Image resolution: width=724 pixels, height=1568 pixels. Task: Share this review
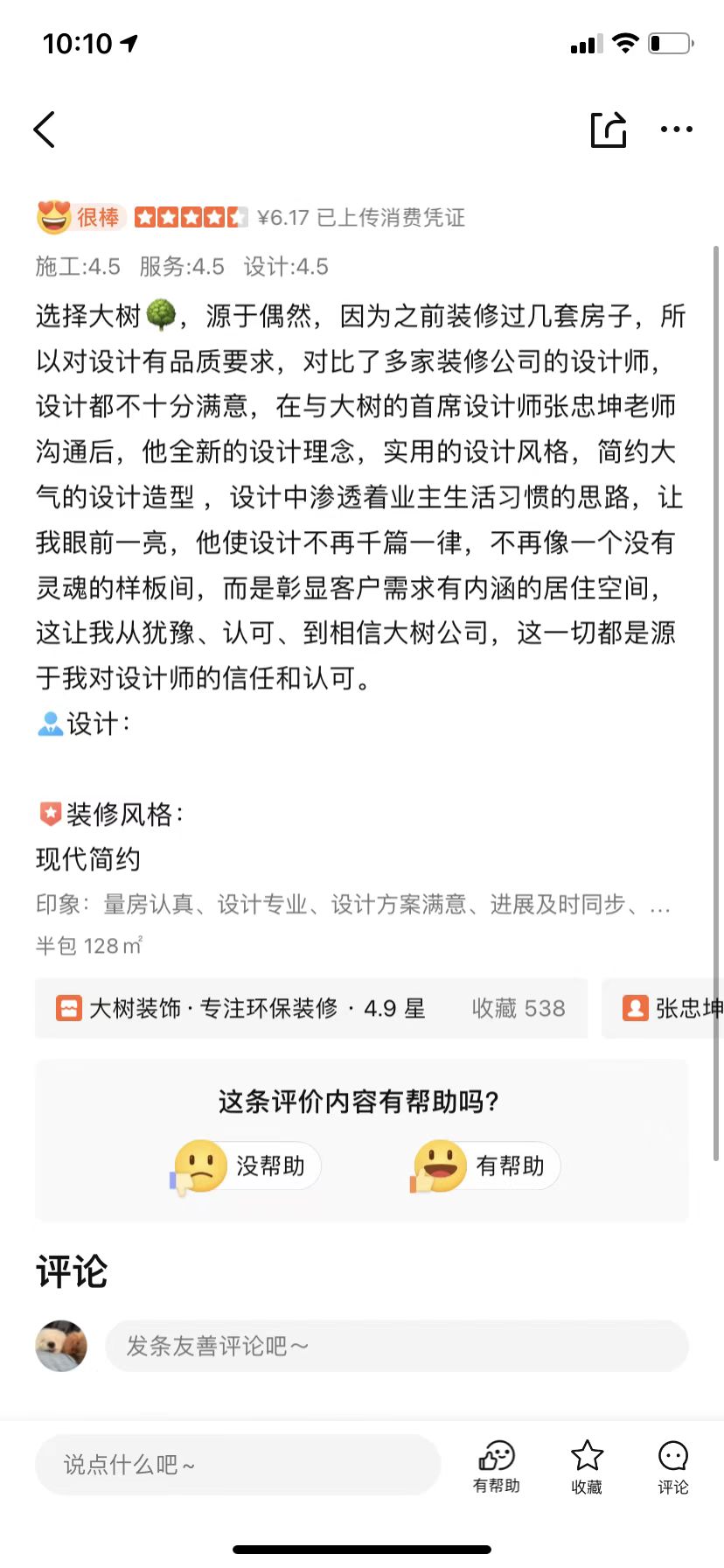pyautogui.click(x=609, y=130)
